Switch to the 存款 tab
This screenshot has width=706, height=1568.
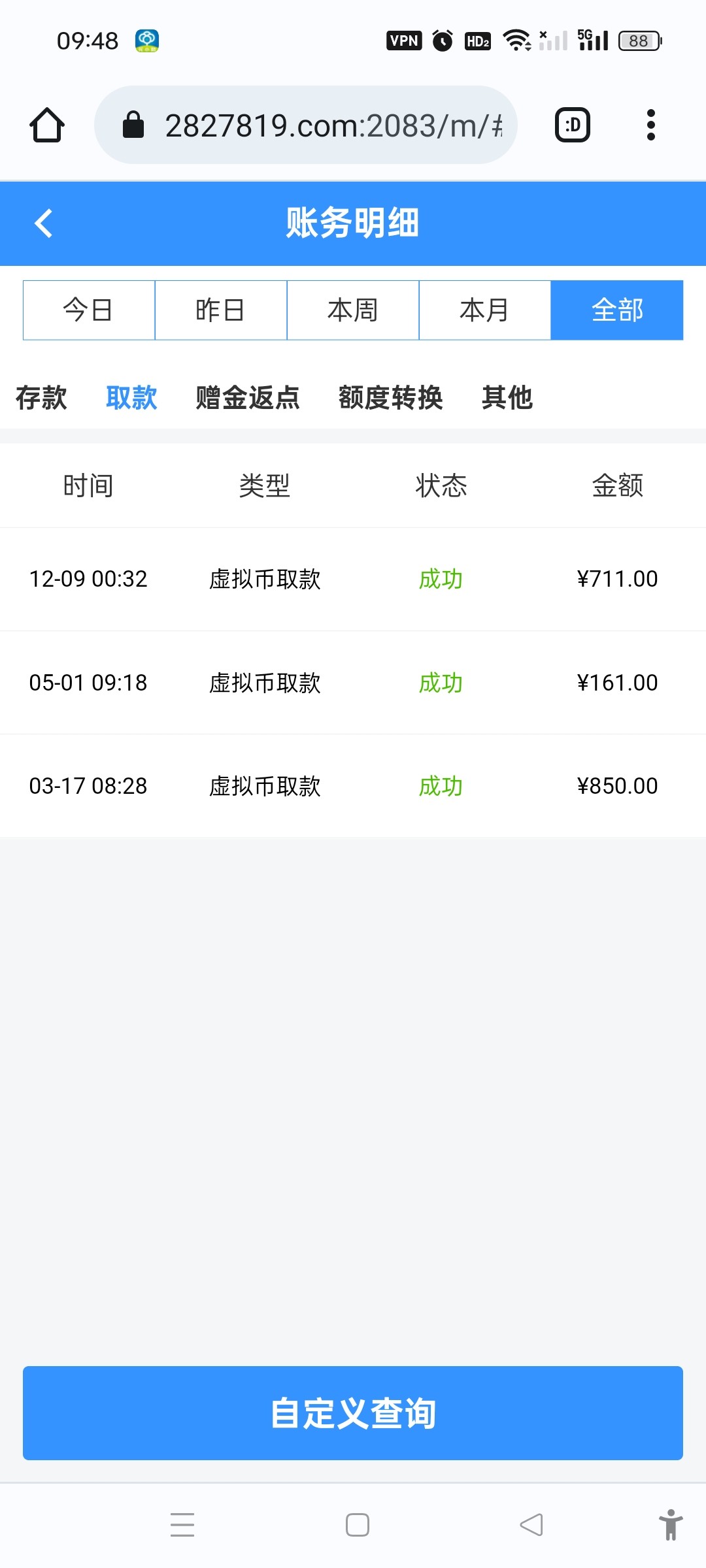pos(41,397)
